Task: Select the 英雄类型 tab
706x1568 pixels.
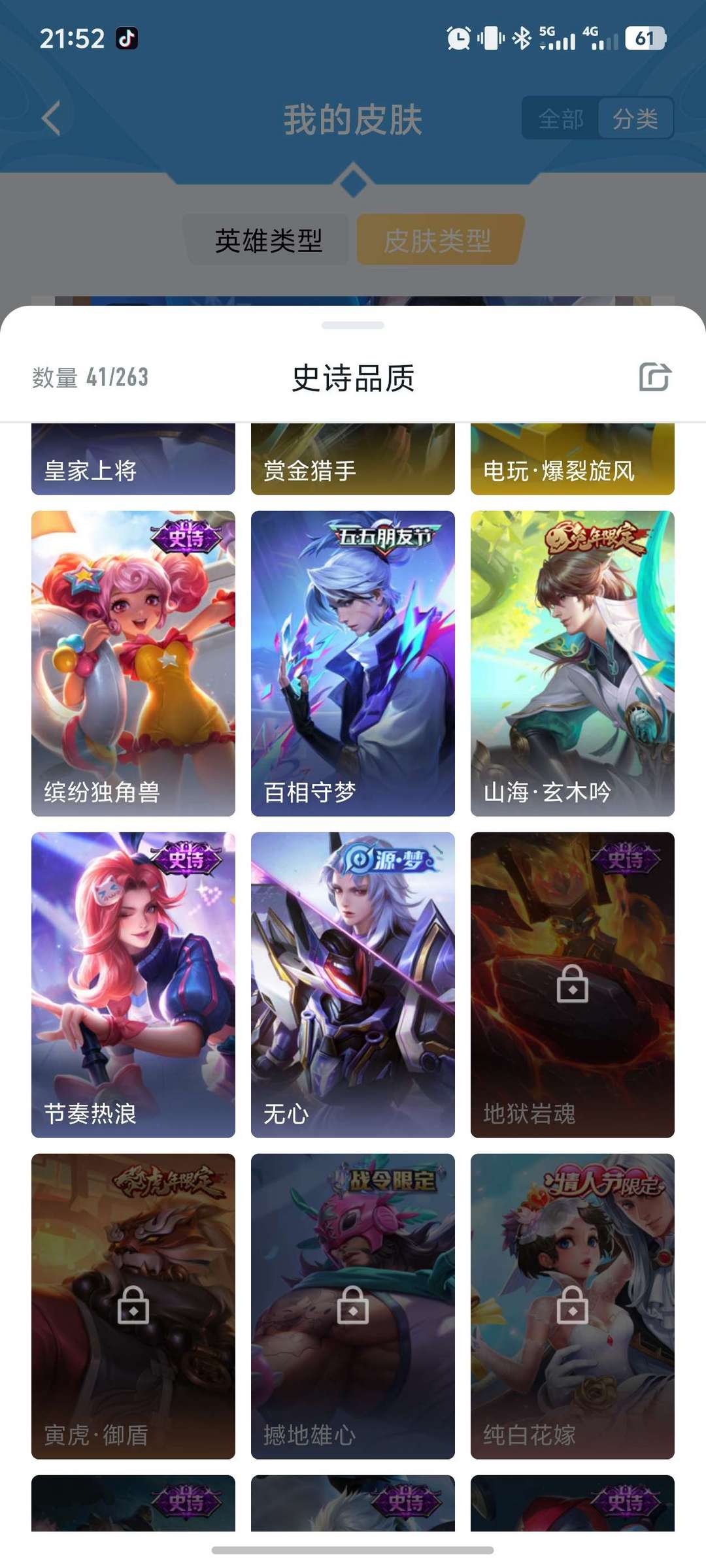Action: click(268, 240)
